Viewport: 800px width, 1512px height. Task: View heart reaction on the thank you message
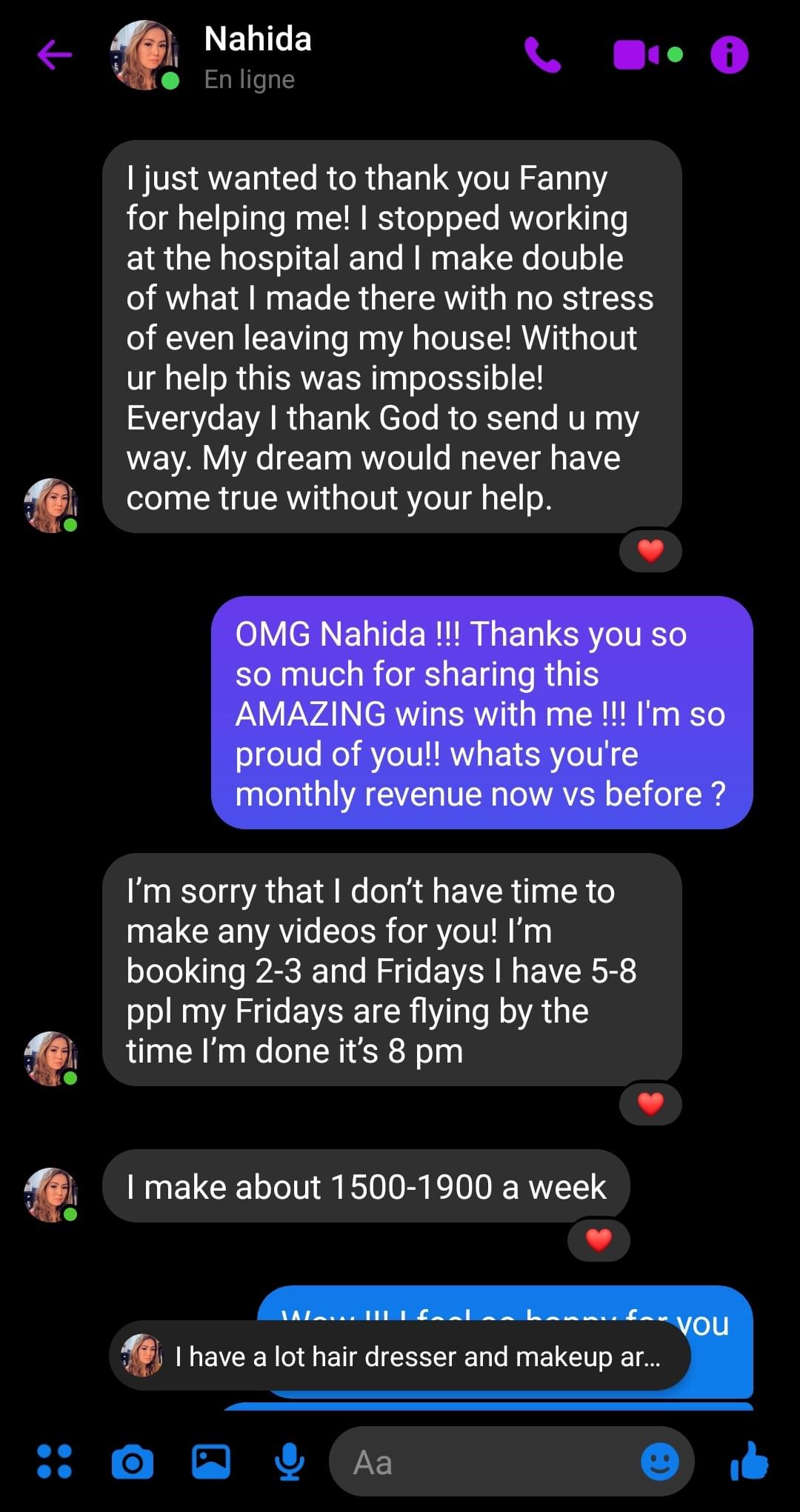click(650, 550)
